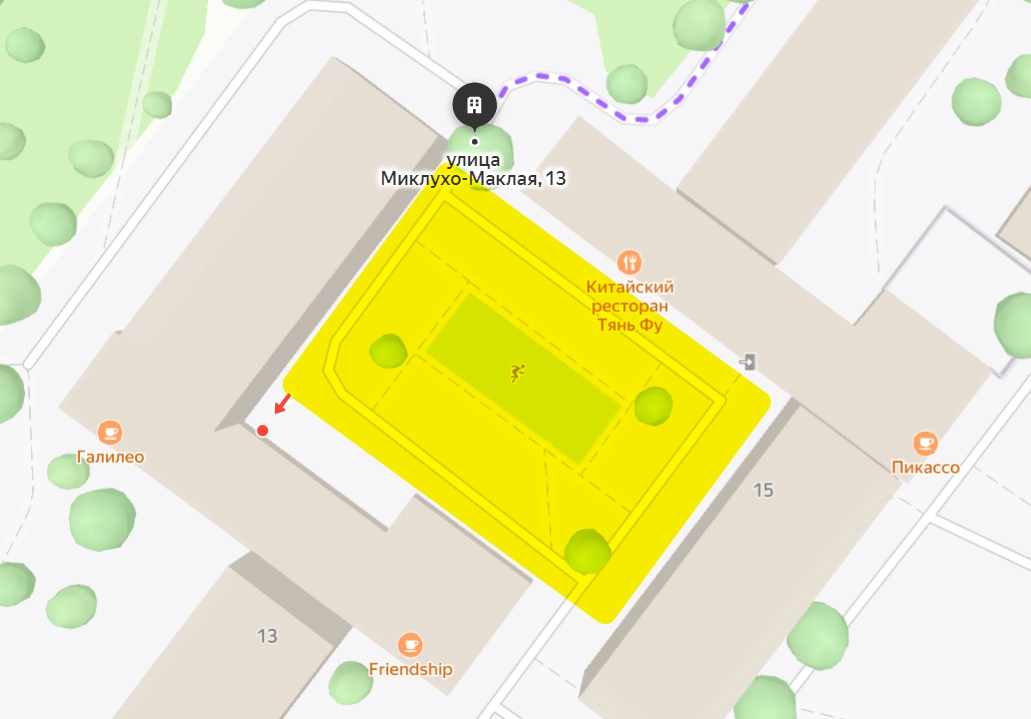Tap the Friendship cafe marker

[x=410, y=645]
